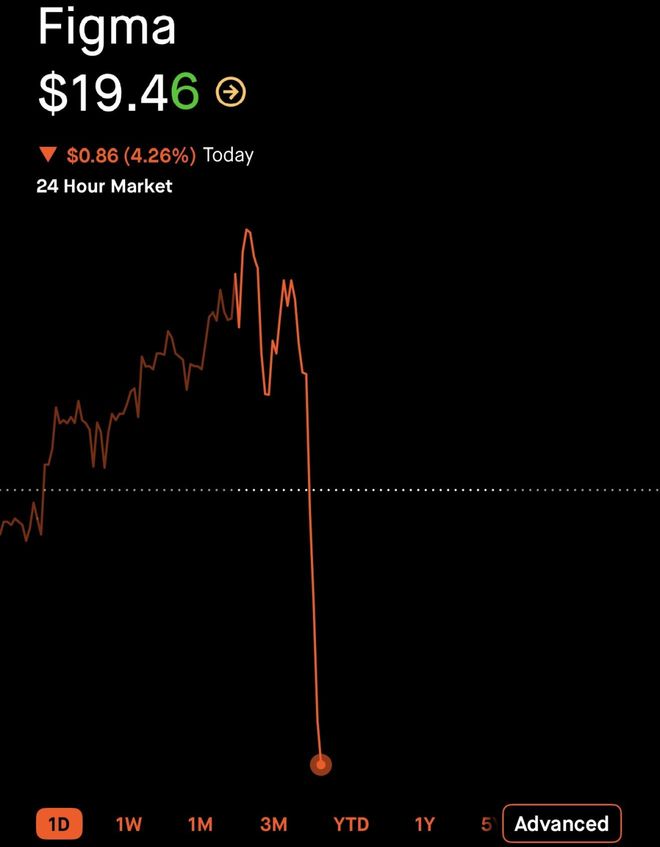This screenshot has width=660, height=847.
Task: Change chart to 1Y range
Action: 425,824
